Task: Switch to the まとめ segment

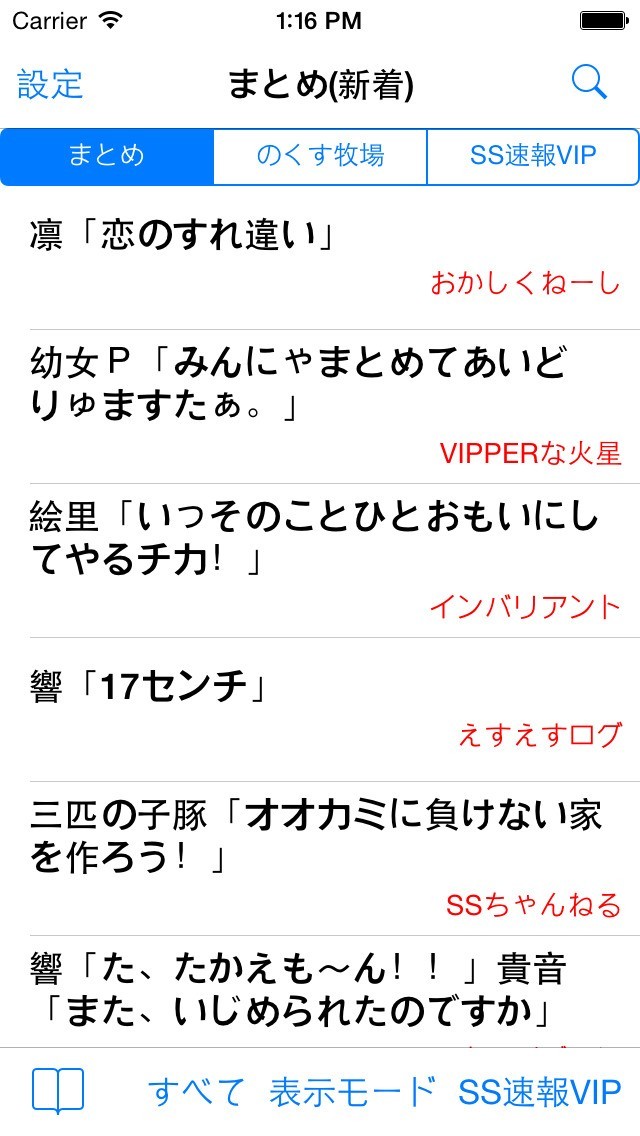Action: point(107,156)
